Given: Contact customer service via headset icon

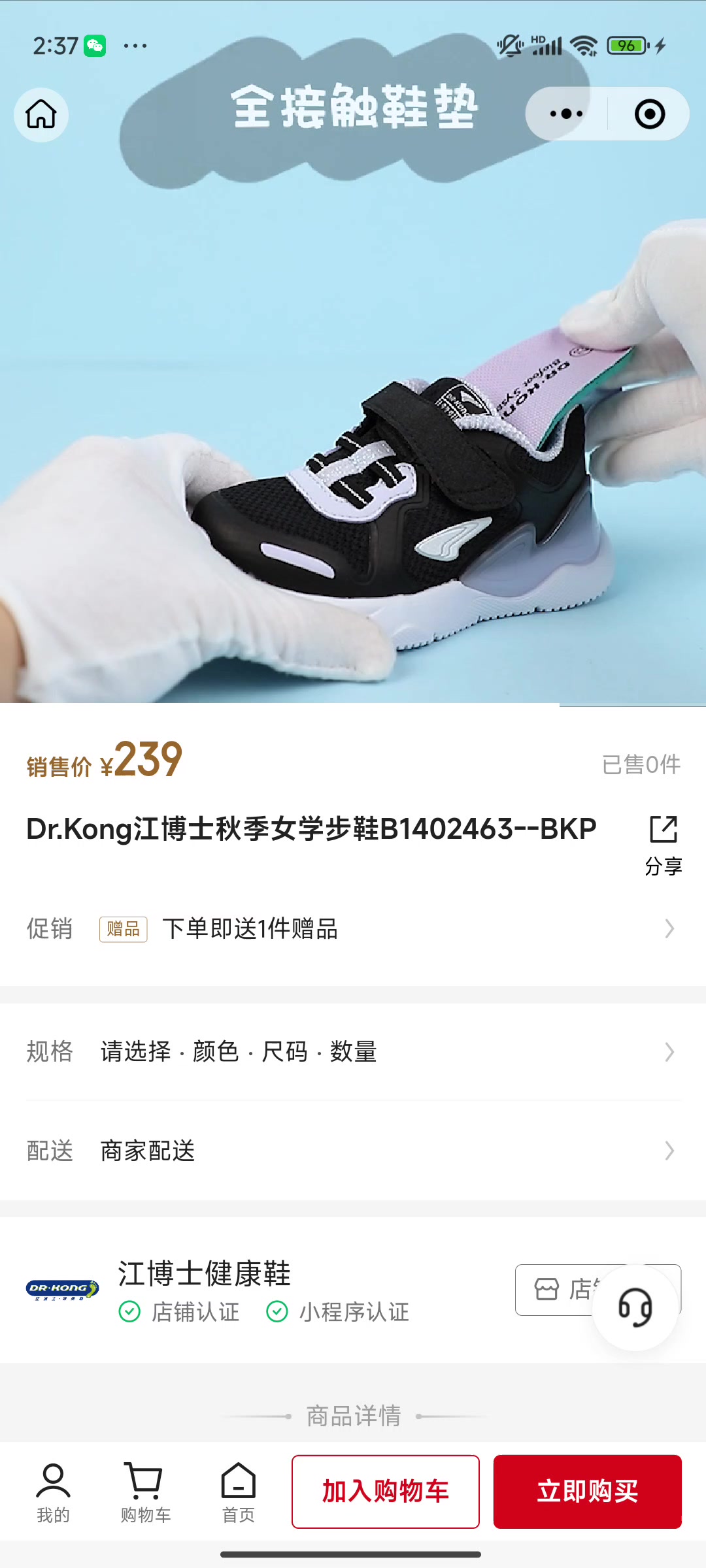Looking at the screenshot, I should pos(635,1308).
